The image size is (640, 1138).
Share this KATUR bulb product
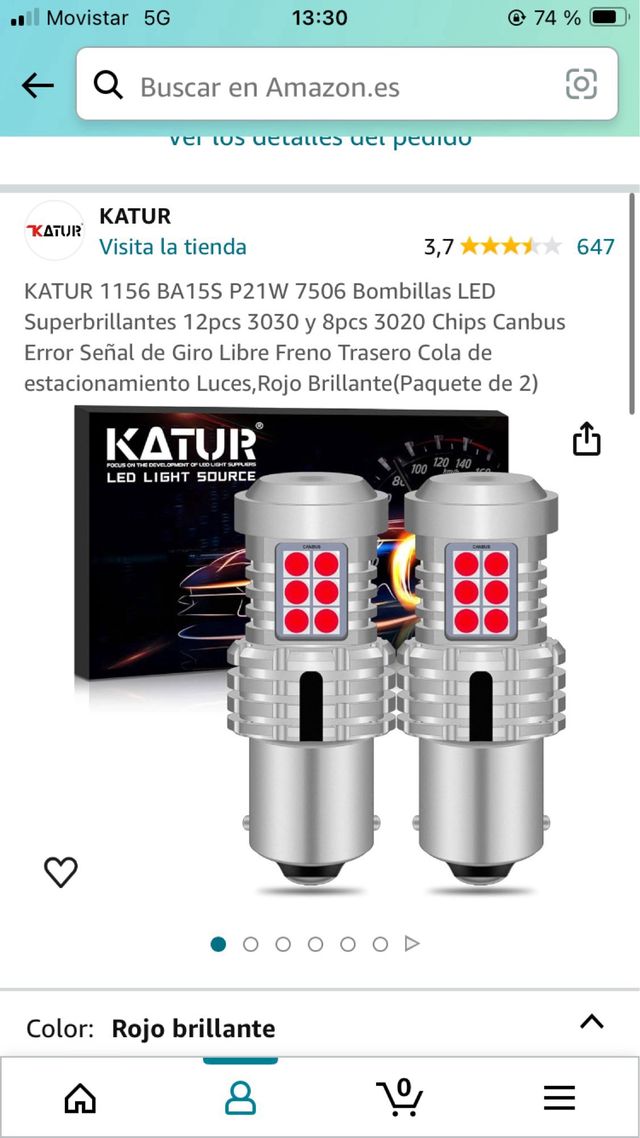(586, 438)
